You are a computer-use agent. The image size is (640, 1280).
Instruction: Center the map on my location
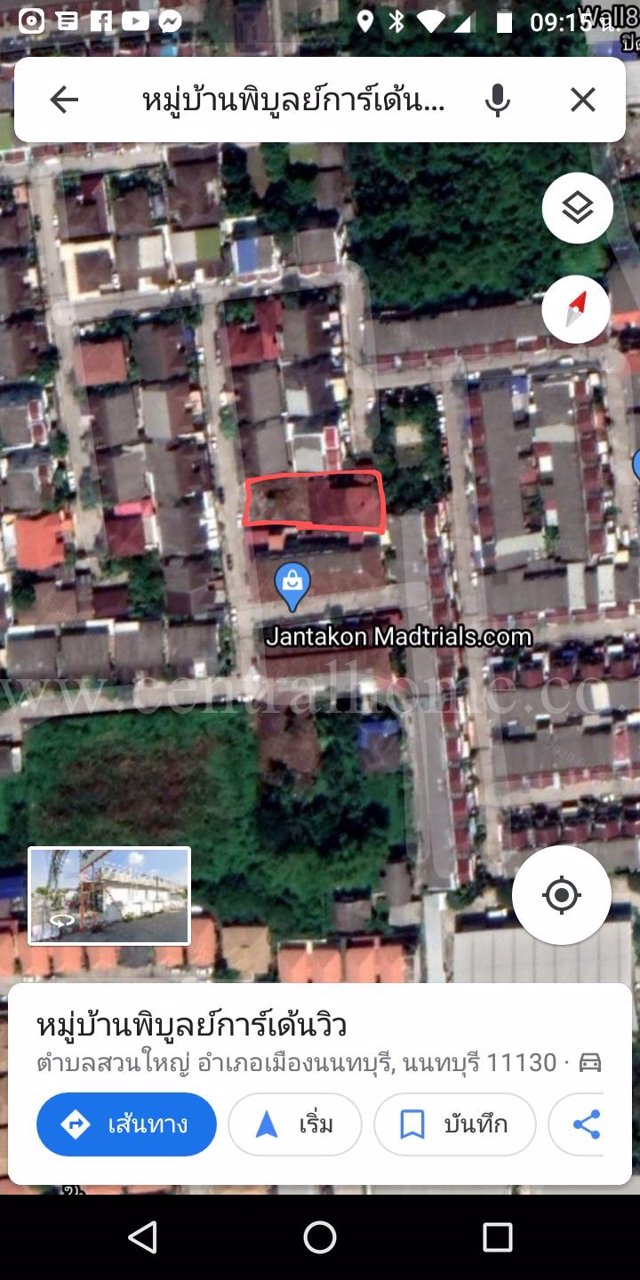[561, 895]
